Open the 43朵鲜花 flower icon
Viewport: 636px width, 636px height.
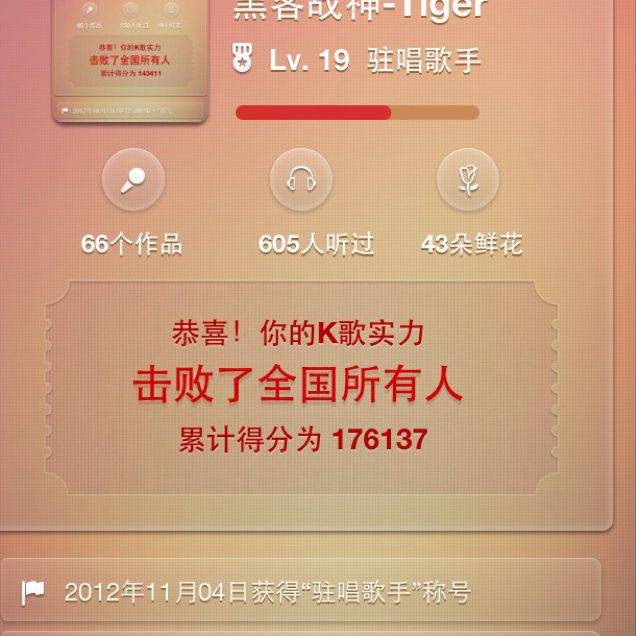467,181
